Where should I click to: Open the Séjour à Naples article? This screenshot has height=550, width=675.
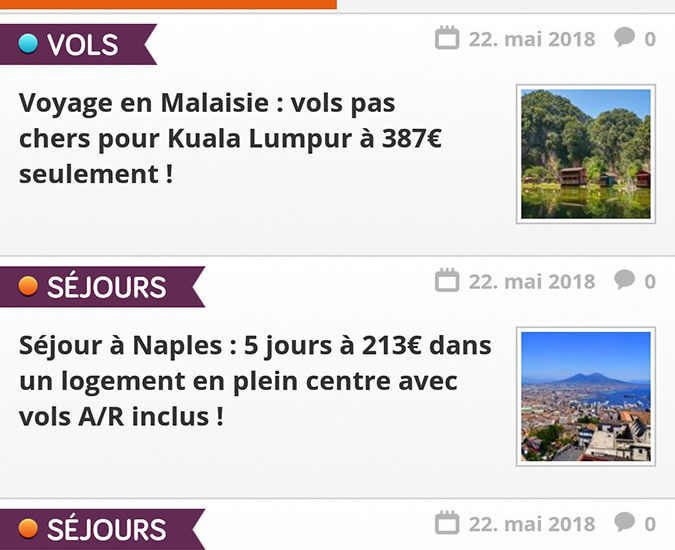click(x=255, y=381)
